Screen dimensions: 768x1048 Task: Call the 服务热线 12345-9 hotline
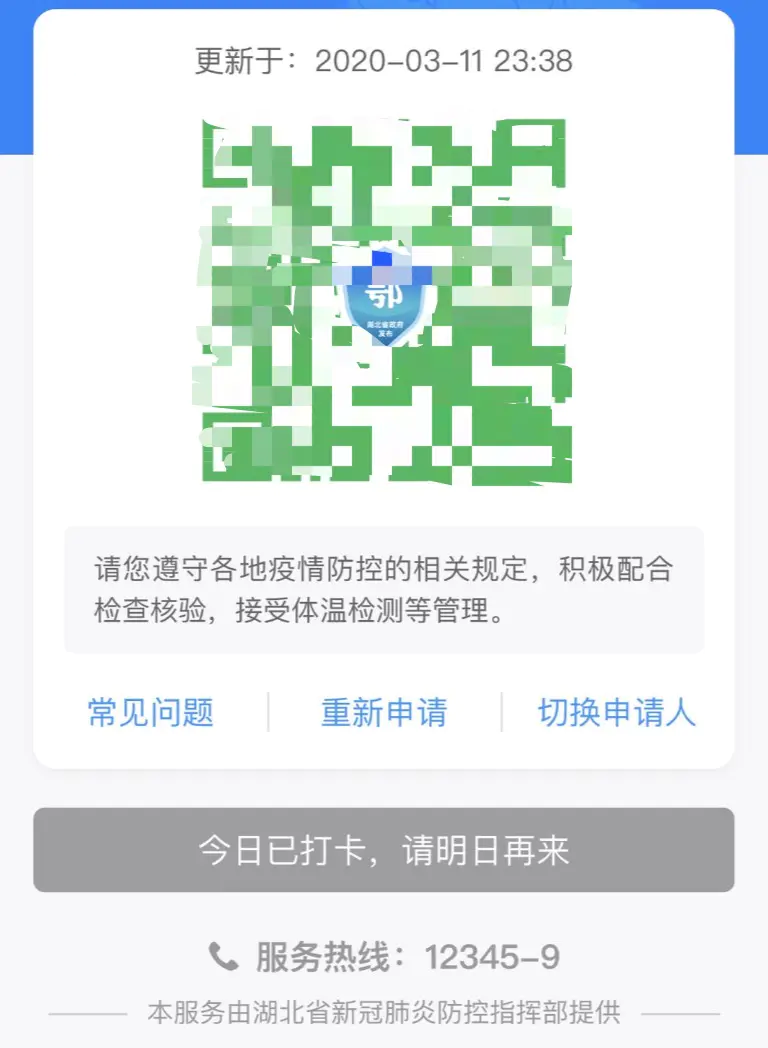coord(384,957)
